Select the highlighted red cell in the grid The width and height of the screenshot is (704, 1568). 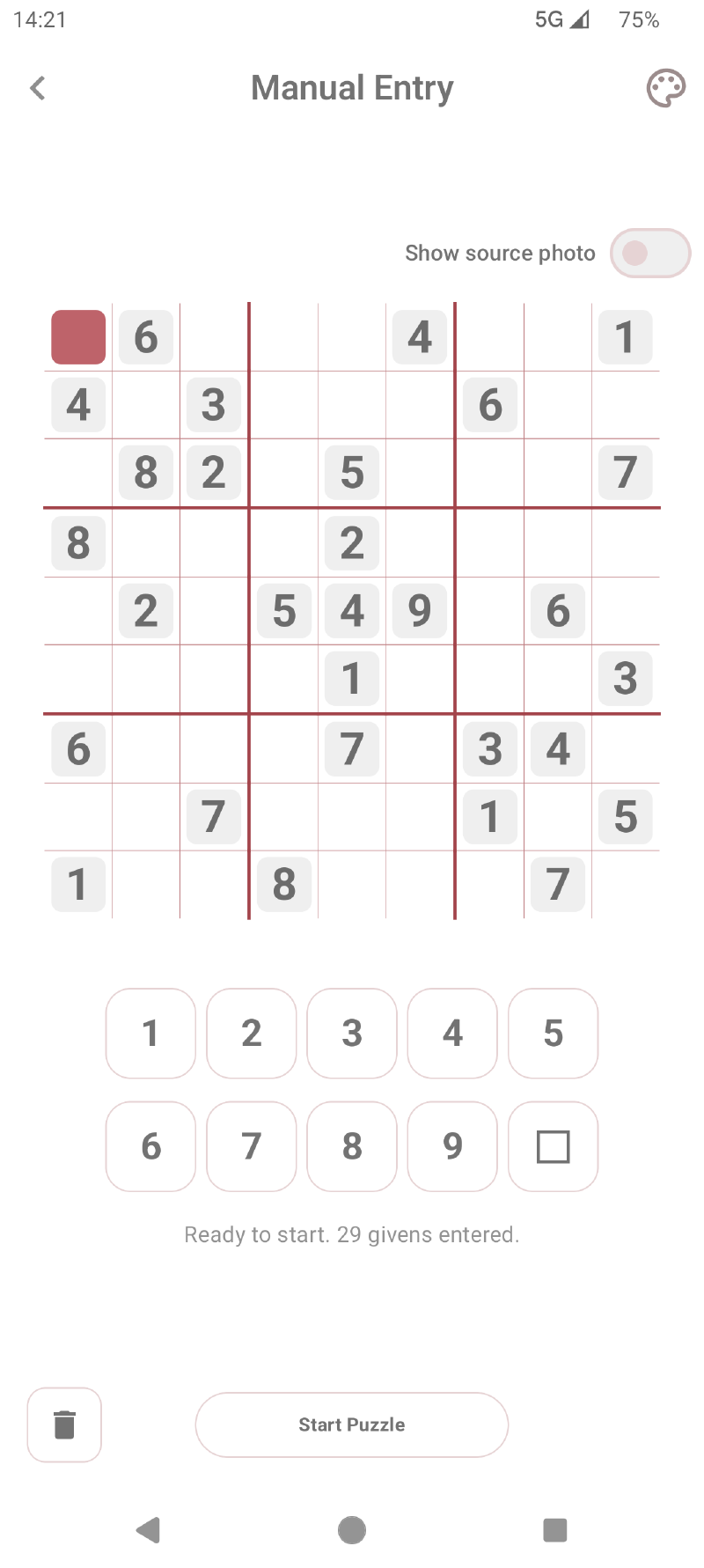click(x=78, y=337)
